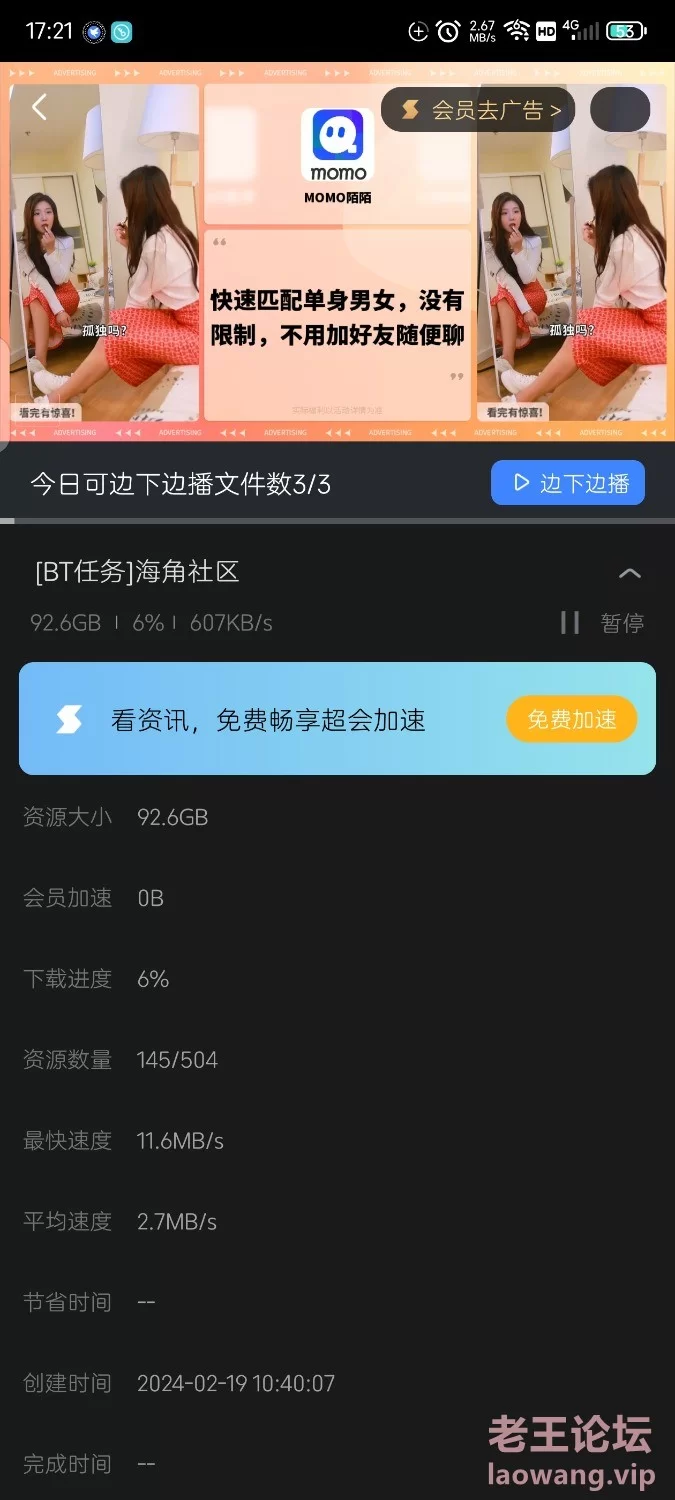This screenshot has height=1500, width=675.
Task: Open the MOMO陌陌 advertisement banner
Action: [x=337, y=300]
